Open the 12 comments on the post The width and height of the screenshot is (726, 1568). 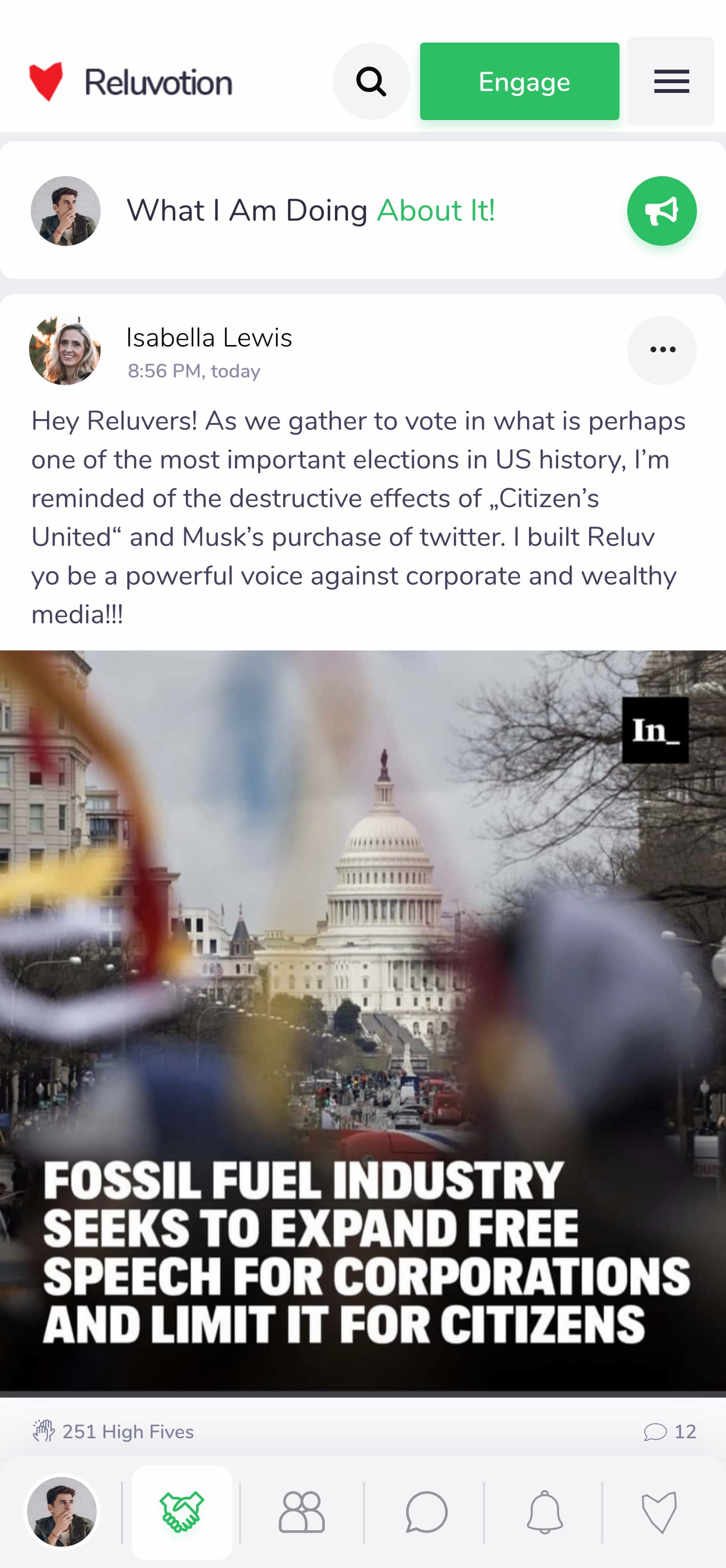point(669,1432)
